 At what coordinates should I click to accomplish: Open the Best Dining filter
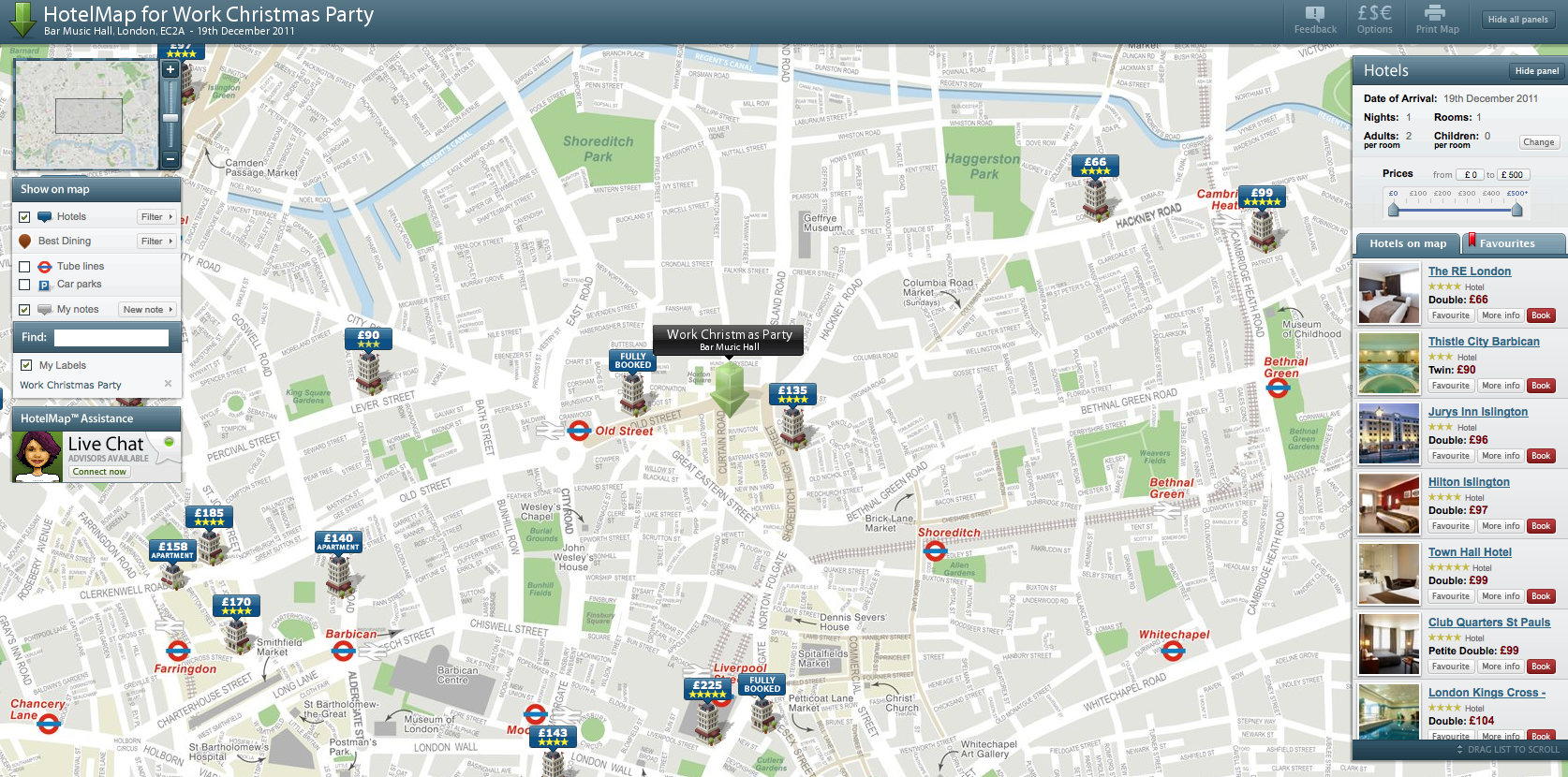[156, 242]
